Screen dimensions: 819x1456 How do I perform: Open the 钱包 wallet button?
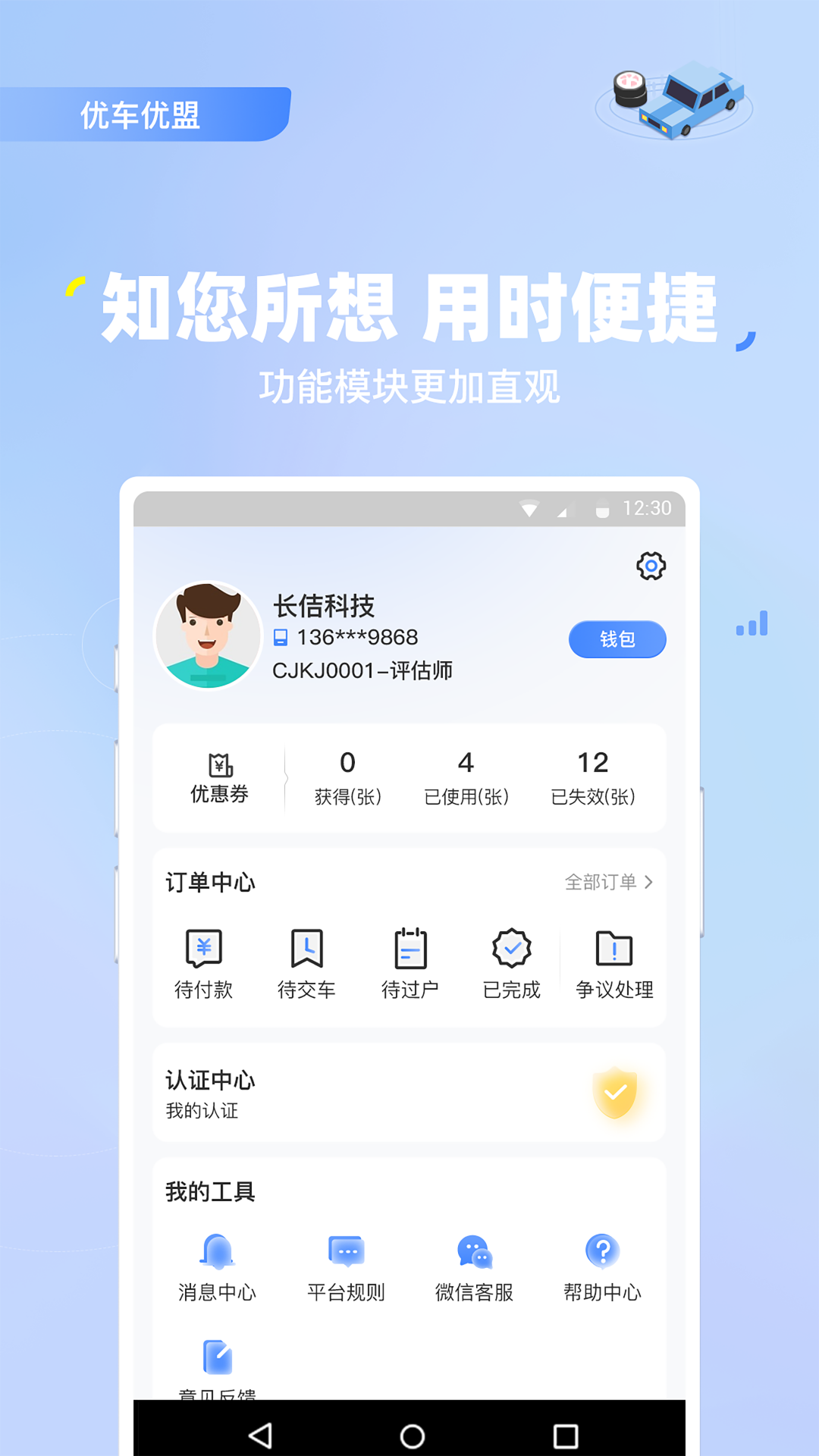617,639
